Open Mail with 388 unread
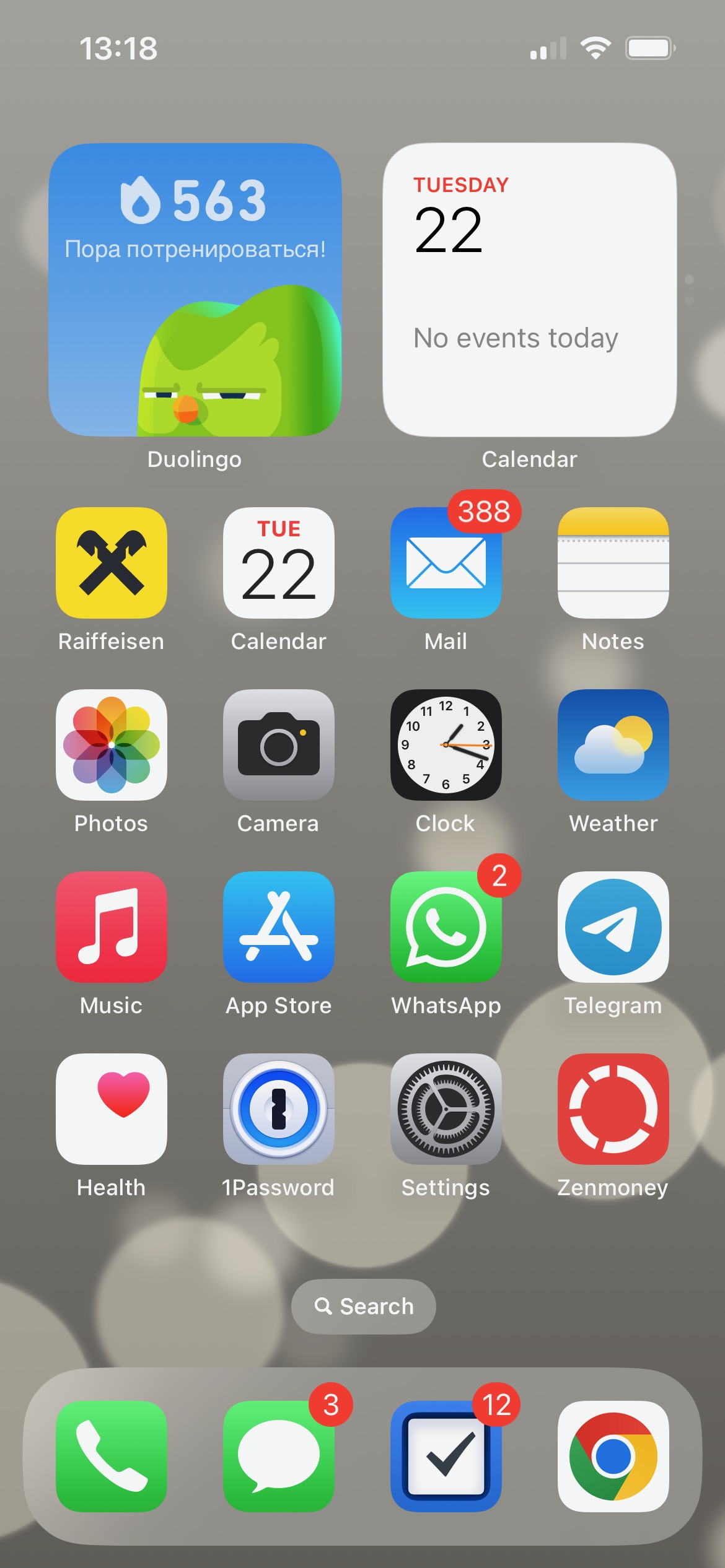Image resolution: width=725 pixels, height=1568 pixels. tap(446, 562)
